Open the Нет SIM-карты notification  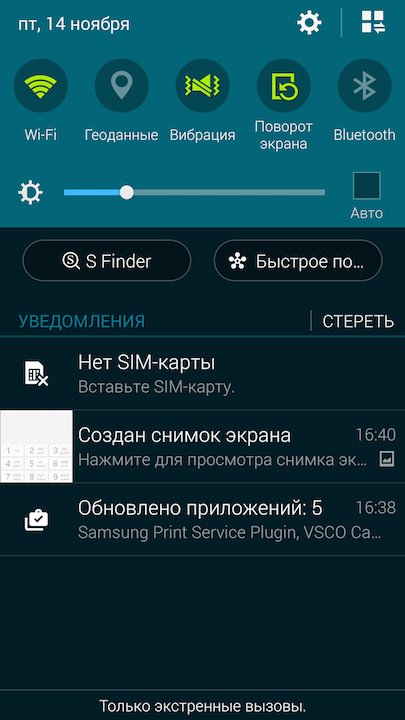pos(202,373)
